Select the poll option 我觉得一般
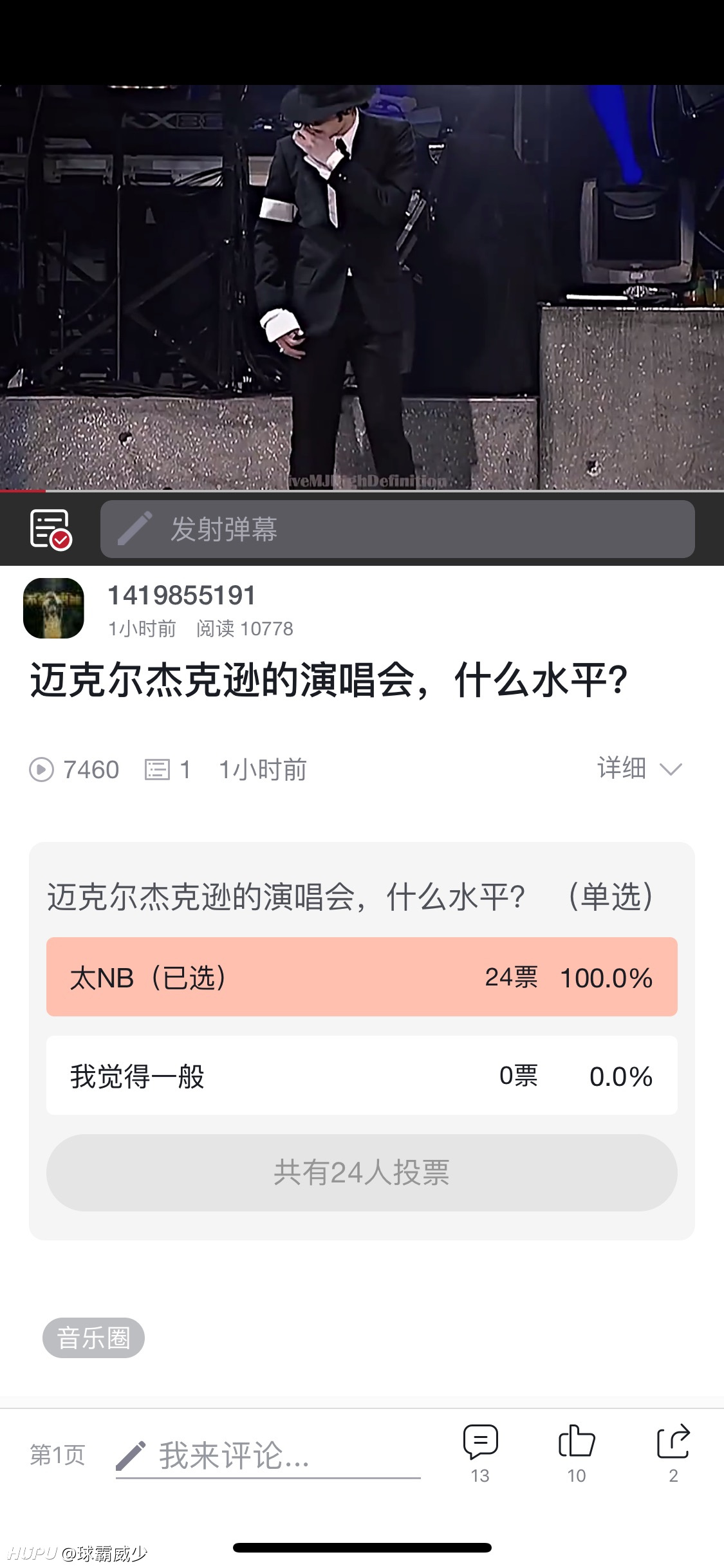Screen dimensions: 724x1568 click(362, 1076)
